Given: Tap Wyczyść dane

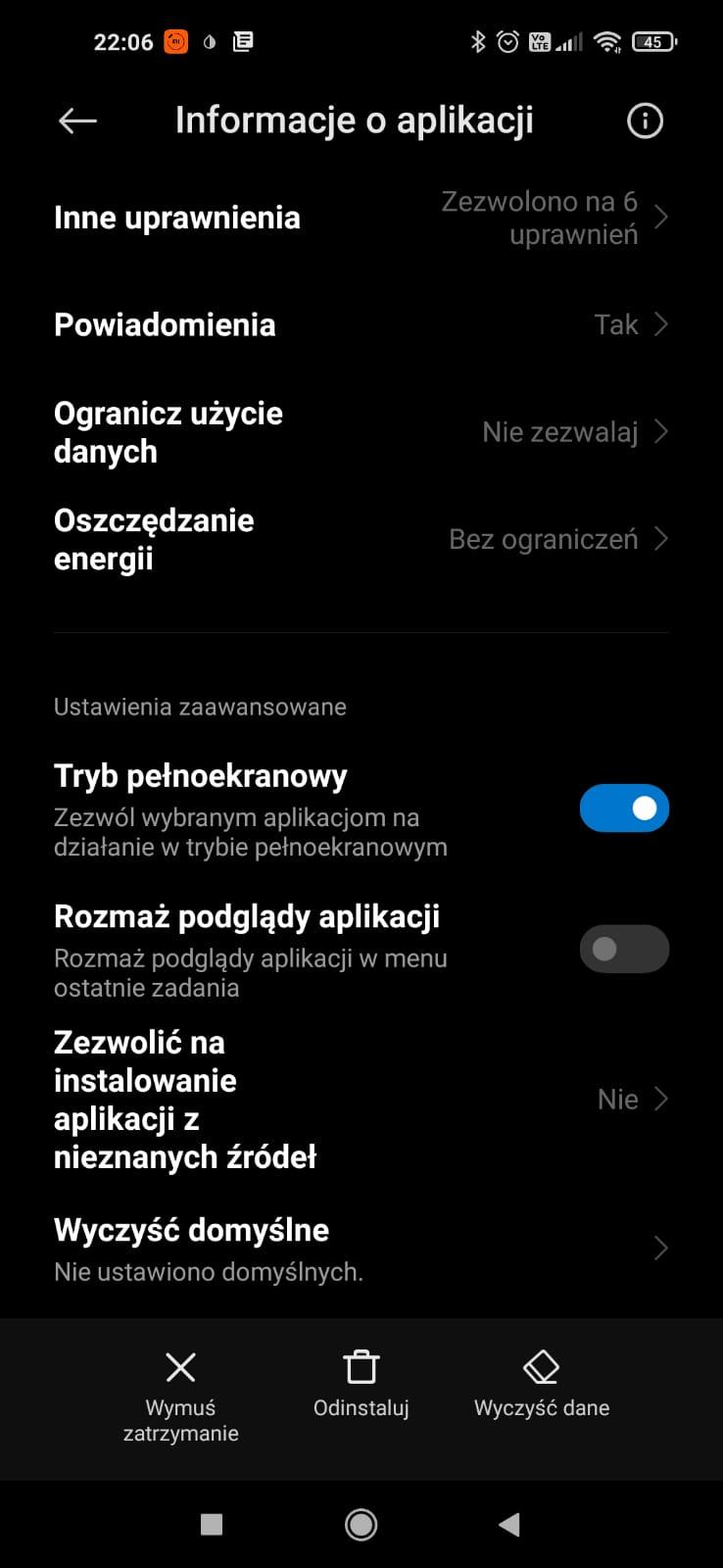Looking at the screenshot, I should pyautogui.click(x=542, y=1384).
